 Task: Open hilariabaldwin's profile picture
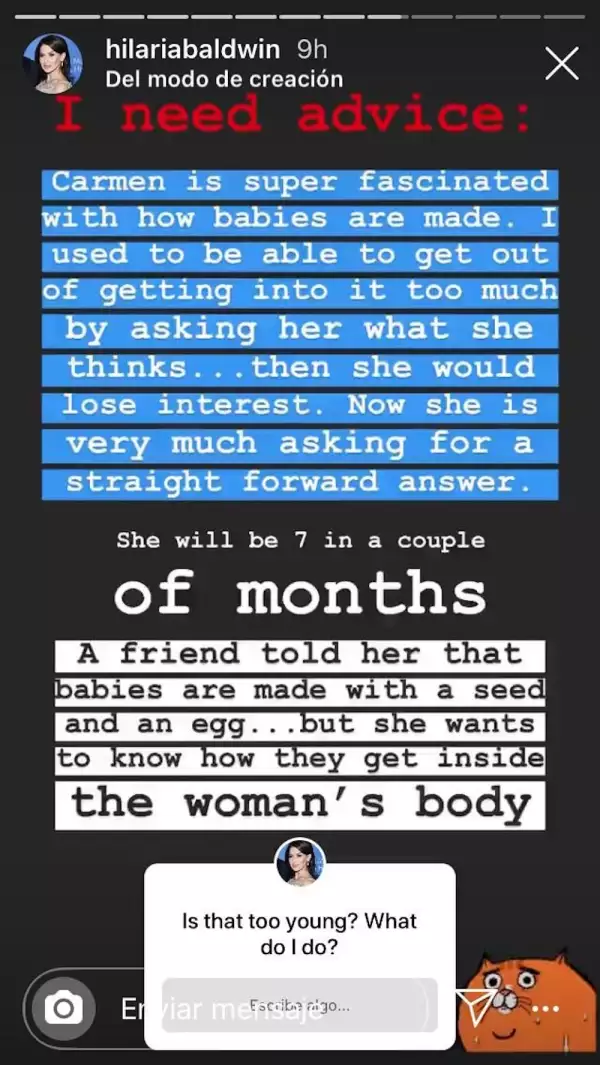52,62
